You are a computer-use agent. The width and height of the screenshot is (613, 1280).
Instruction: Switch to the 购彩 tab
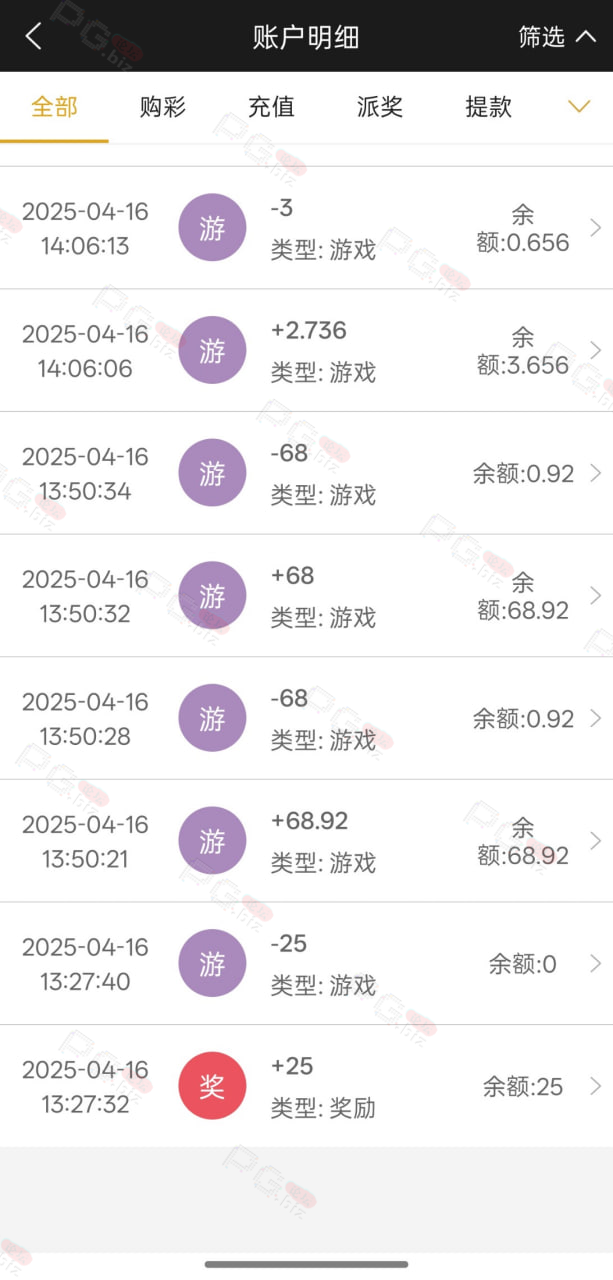pos(163,107)
